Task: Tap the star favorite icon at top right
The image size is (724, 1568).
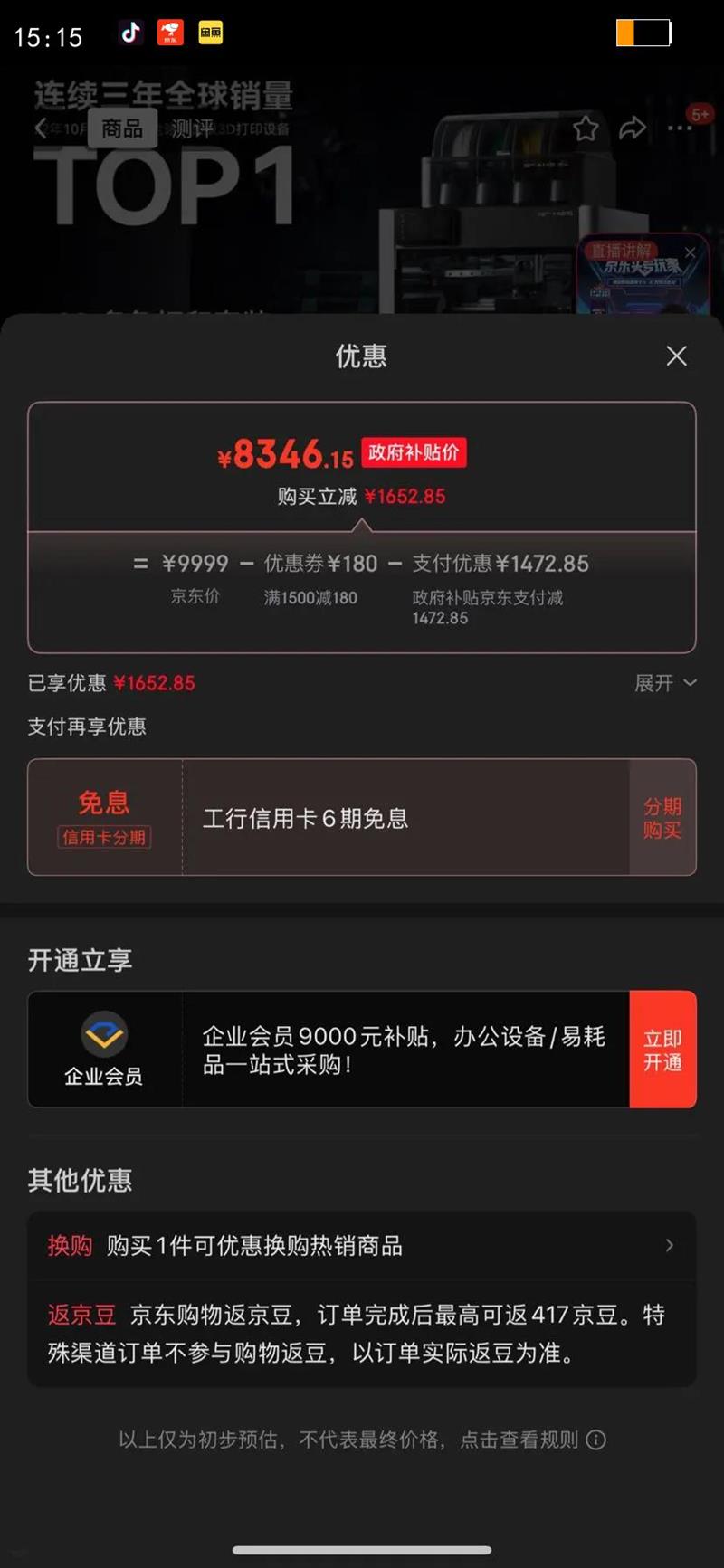Action: point(586,128)
